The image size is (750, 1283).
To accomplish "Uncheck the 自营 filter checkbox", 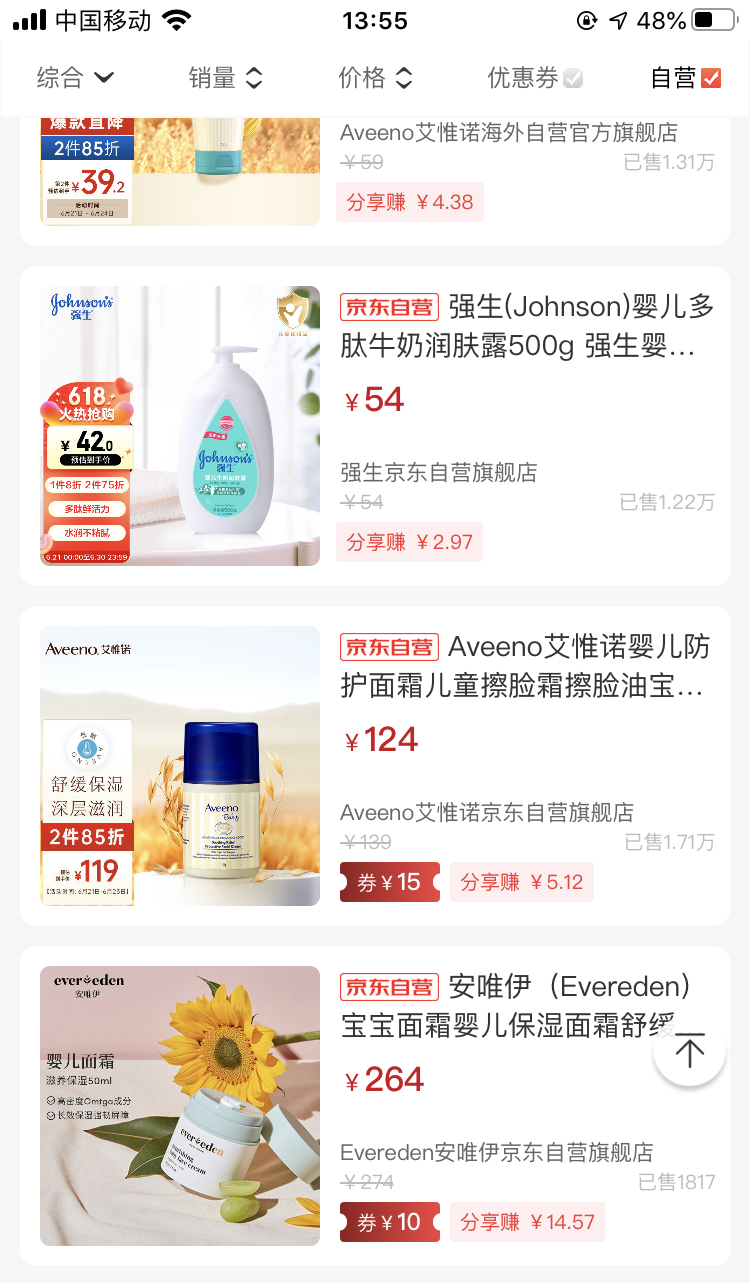I will [711, 78].
